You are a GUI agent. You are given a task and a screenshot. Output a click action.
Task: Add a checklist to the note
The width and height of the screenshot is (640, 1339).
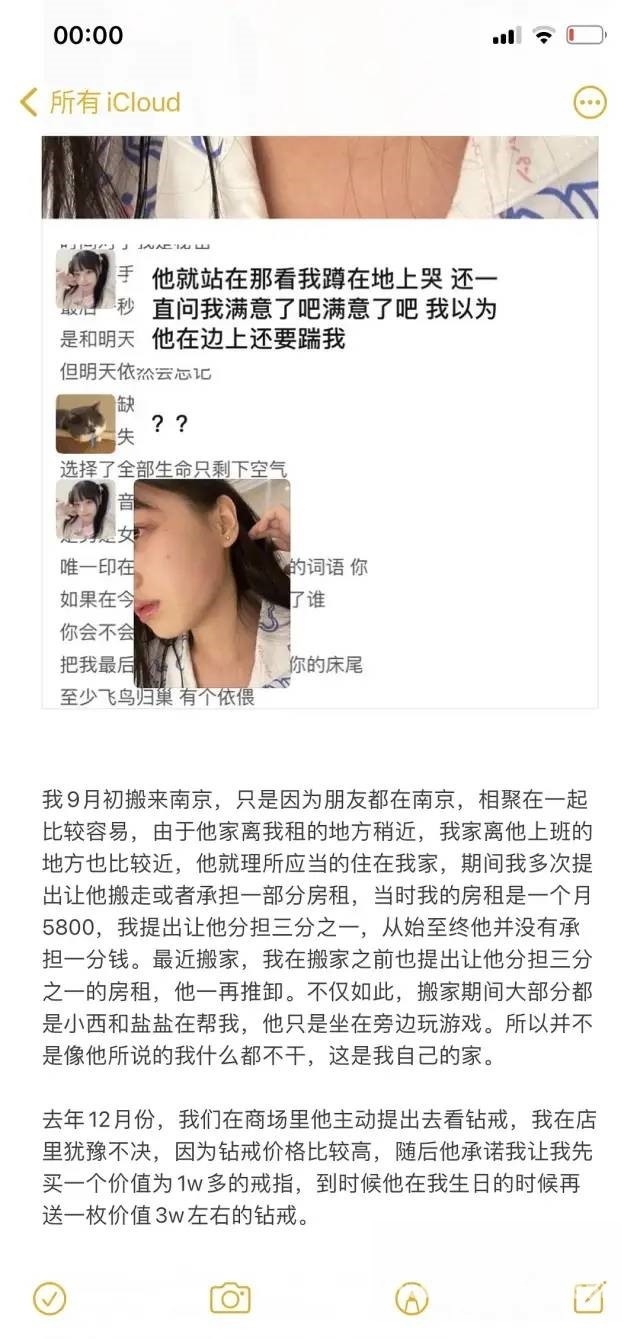point(49,1298)
